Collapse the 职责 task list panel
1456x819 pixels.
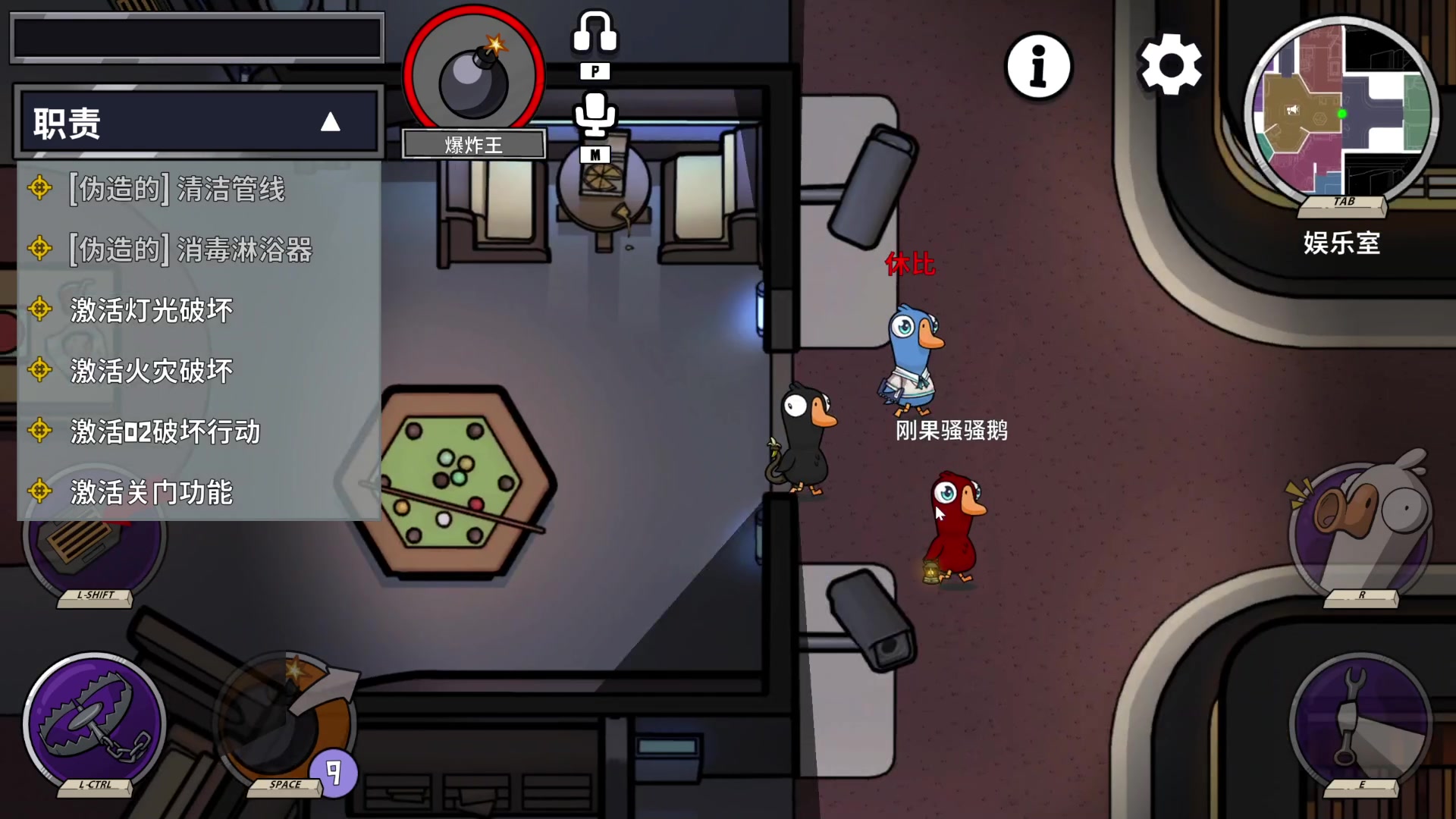click(330, 122)
